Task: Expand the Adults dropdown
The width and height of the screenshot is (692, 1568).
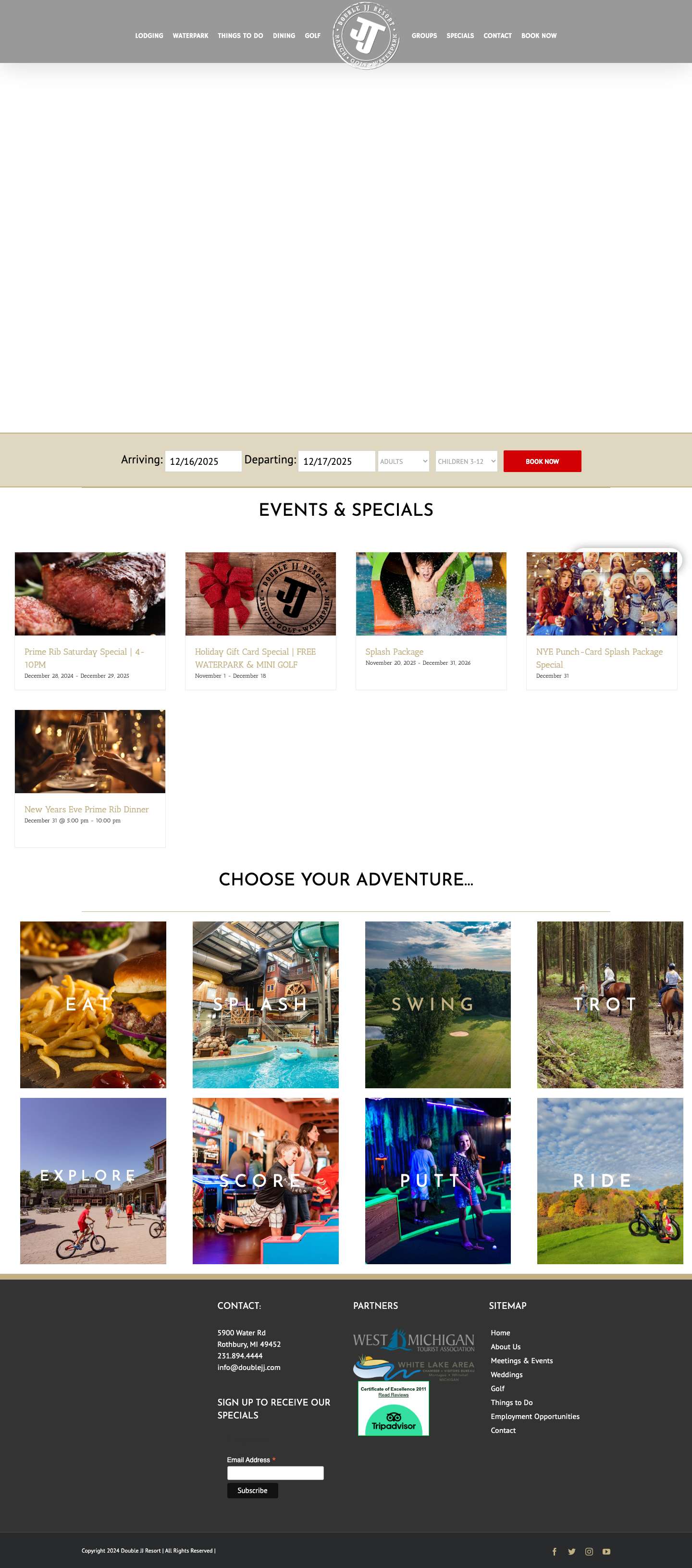Action: [404, 461]
